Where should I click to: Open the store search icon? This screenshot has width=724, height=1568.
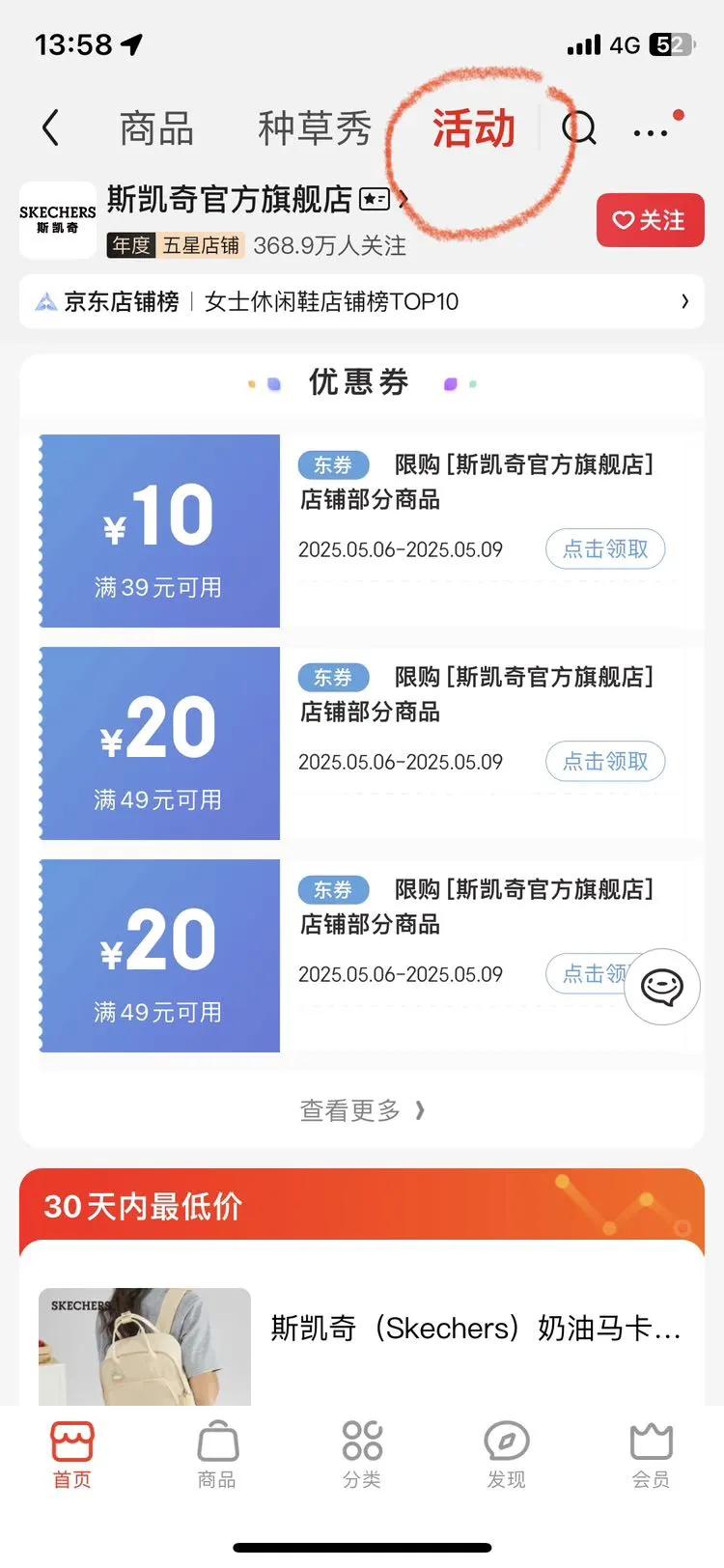click(x=579, y=127)
